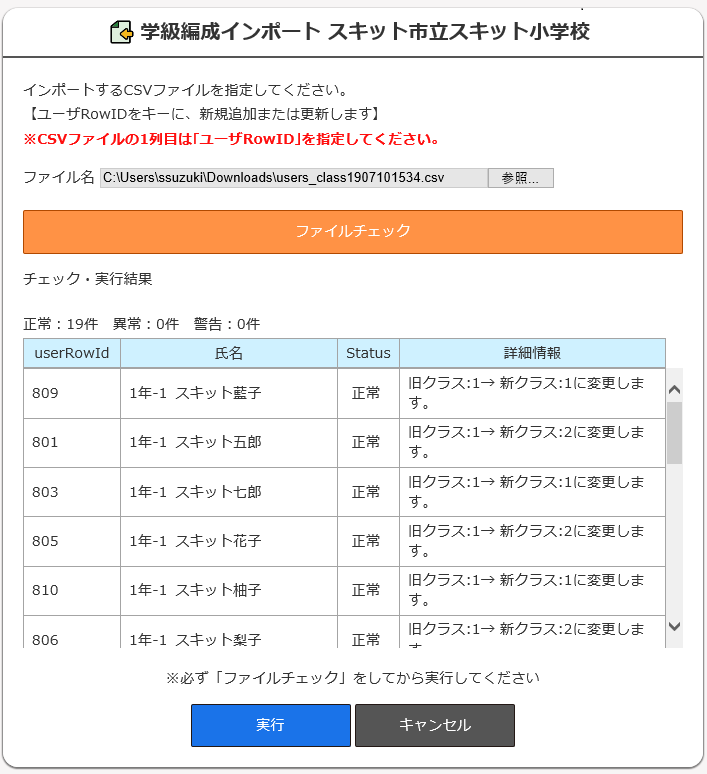Tap the results list scroll-up arrow
Screen dimensions: 707x774
674,390
